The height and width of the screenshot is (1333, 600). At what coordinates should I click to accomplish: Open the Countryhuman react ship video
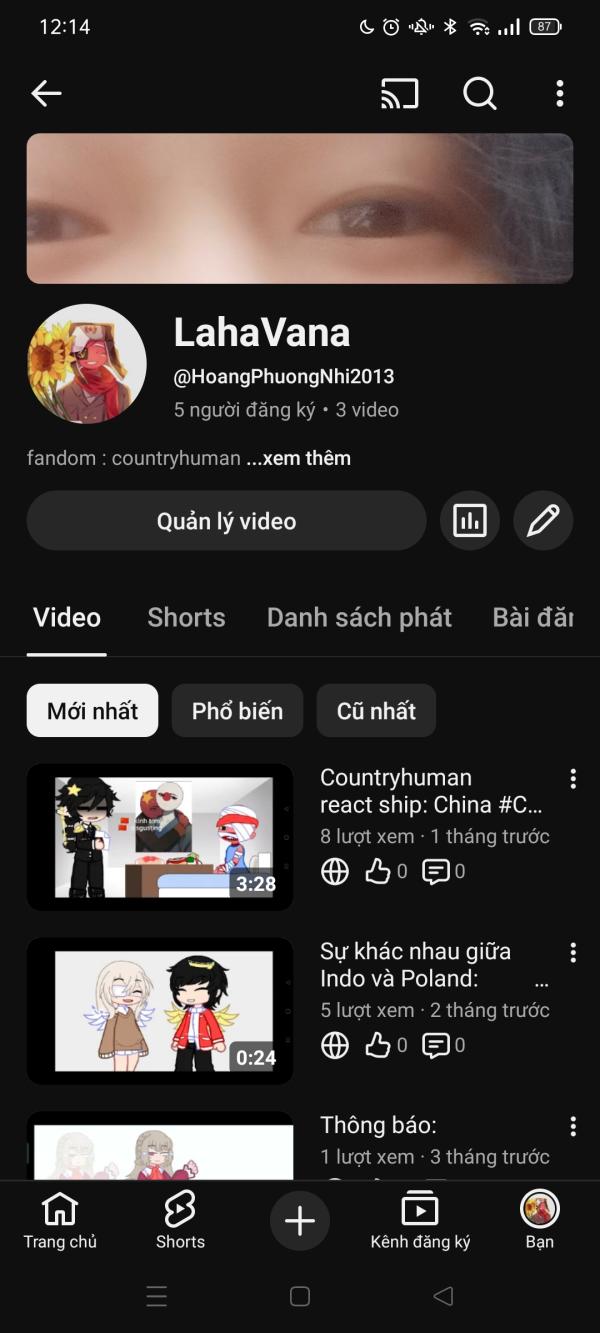click(x=160, y=837)
